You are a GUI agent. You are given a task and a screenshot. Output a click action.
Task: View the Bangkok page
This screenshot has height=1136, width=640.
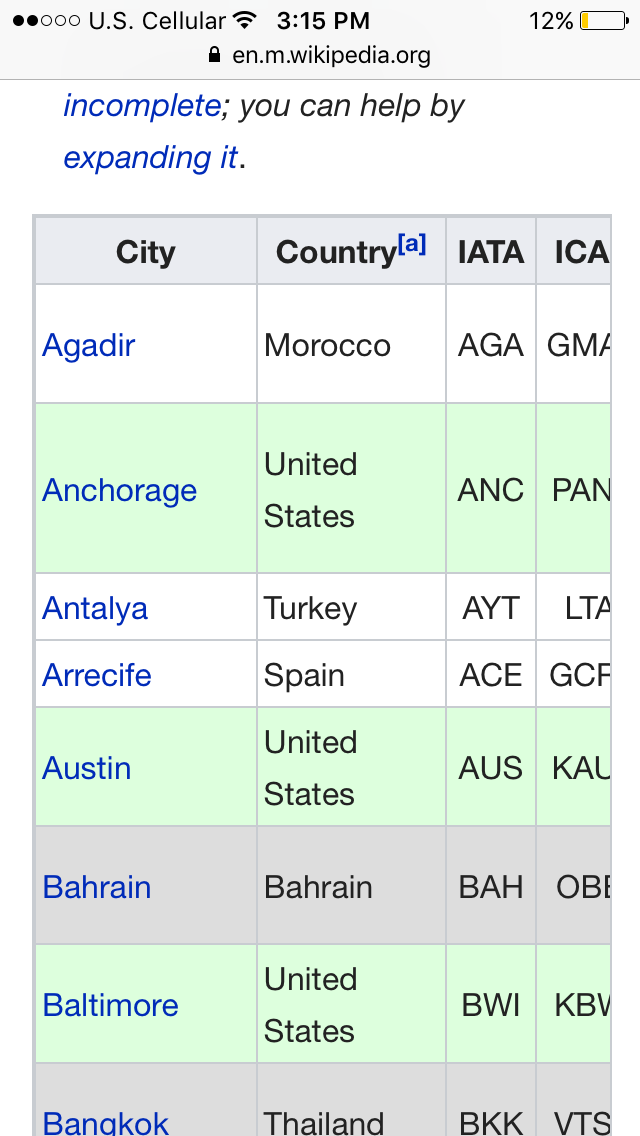click(106, 1122)
